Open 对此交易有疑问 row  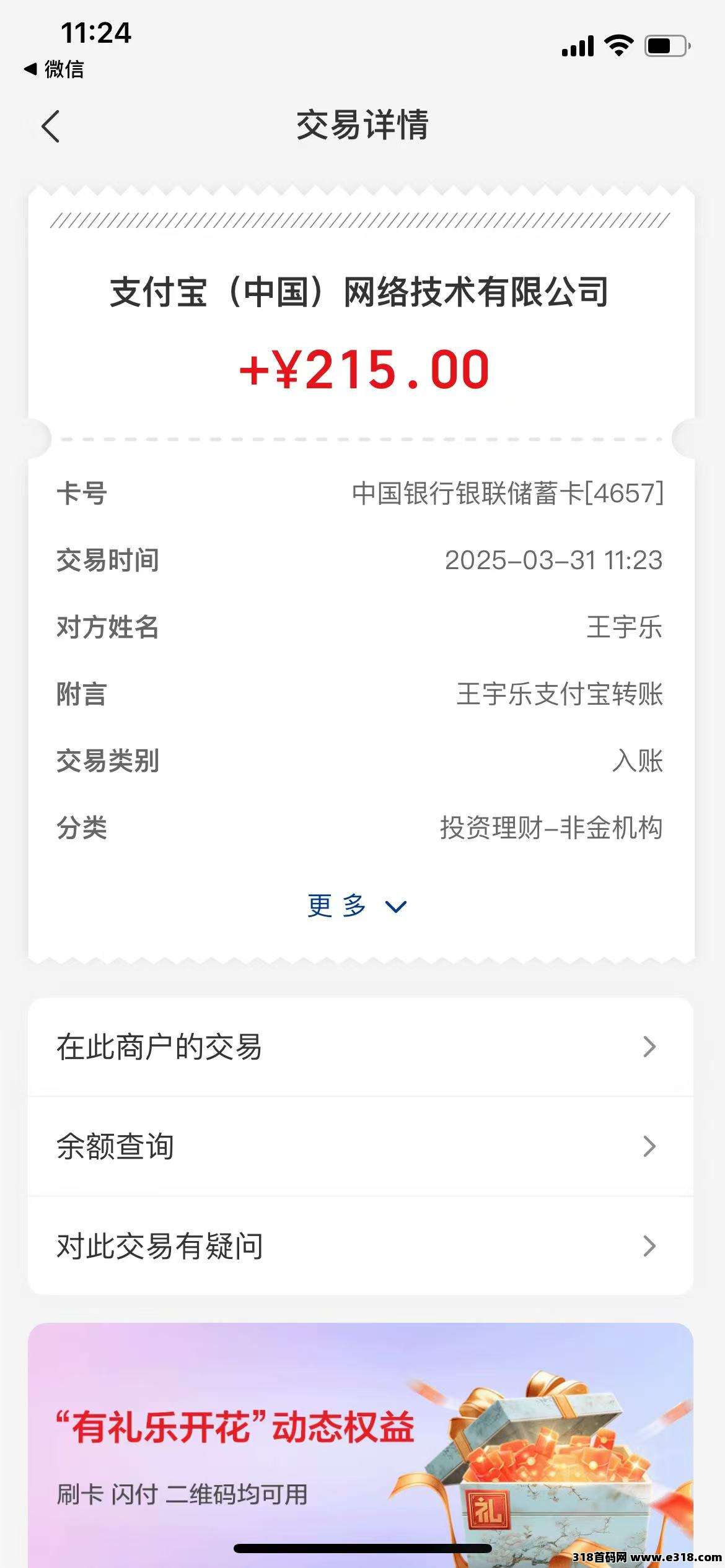tap(361, 1246)
